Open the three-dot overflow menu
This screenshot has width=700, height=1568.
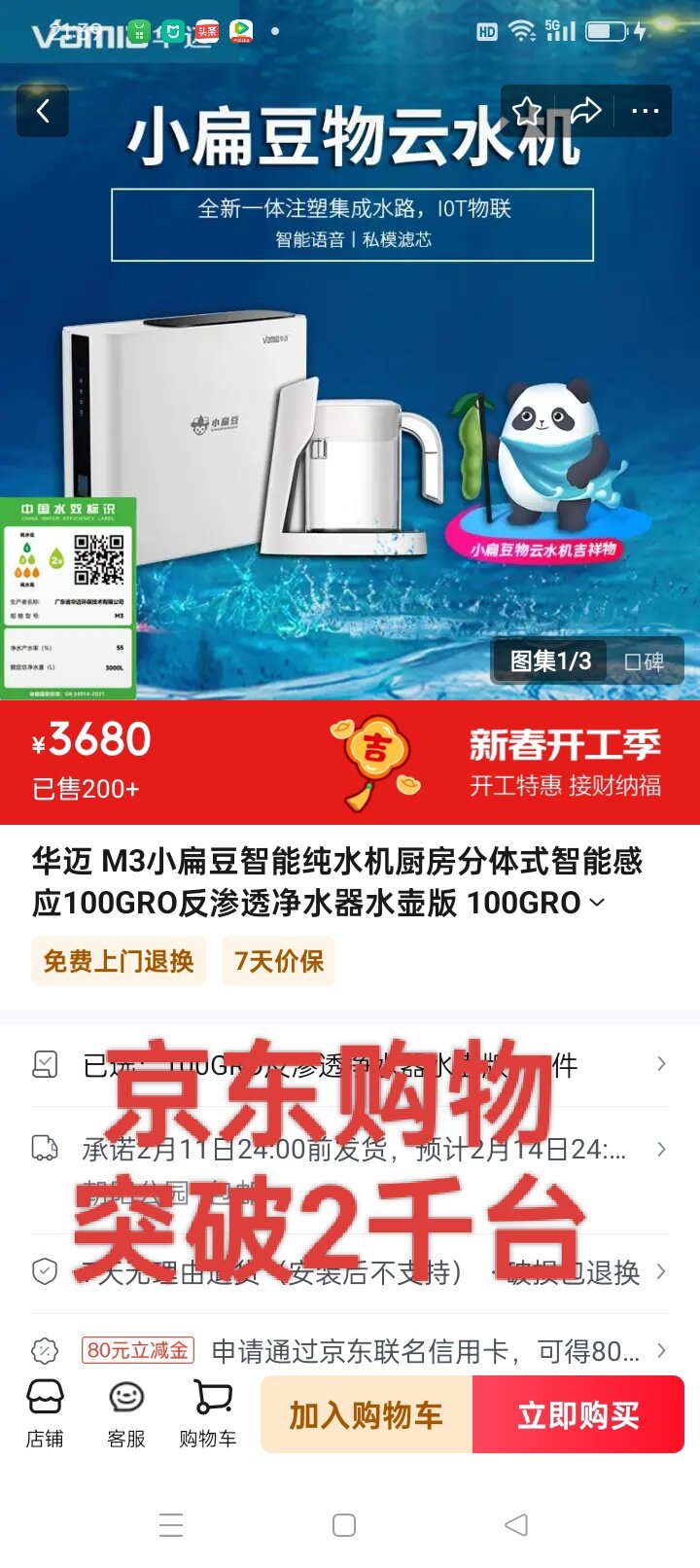pyautogui.click(x=645, y=111)
